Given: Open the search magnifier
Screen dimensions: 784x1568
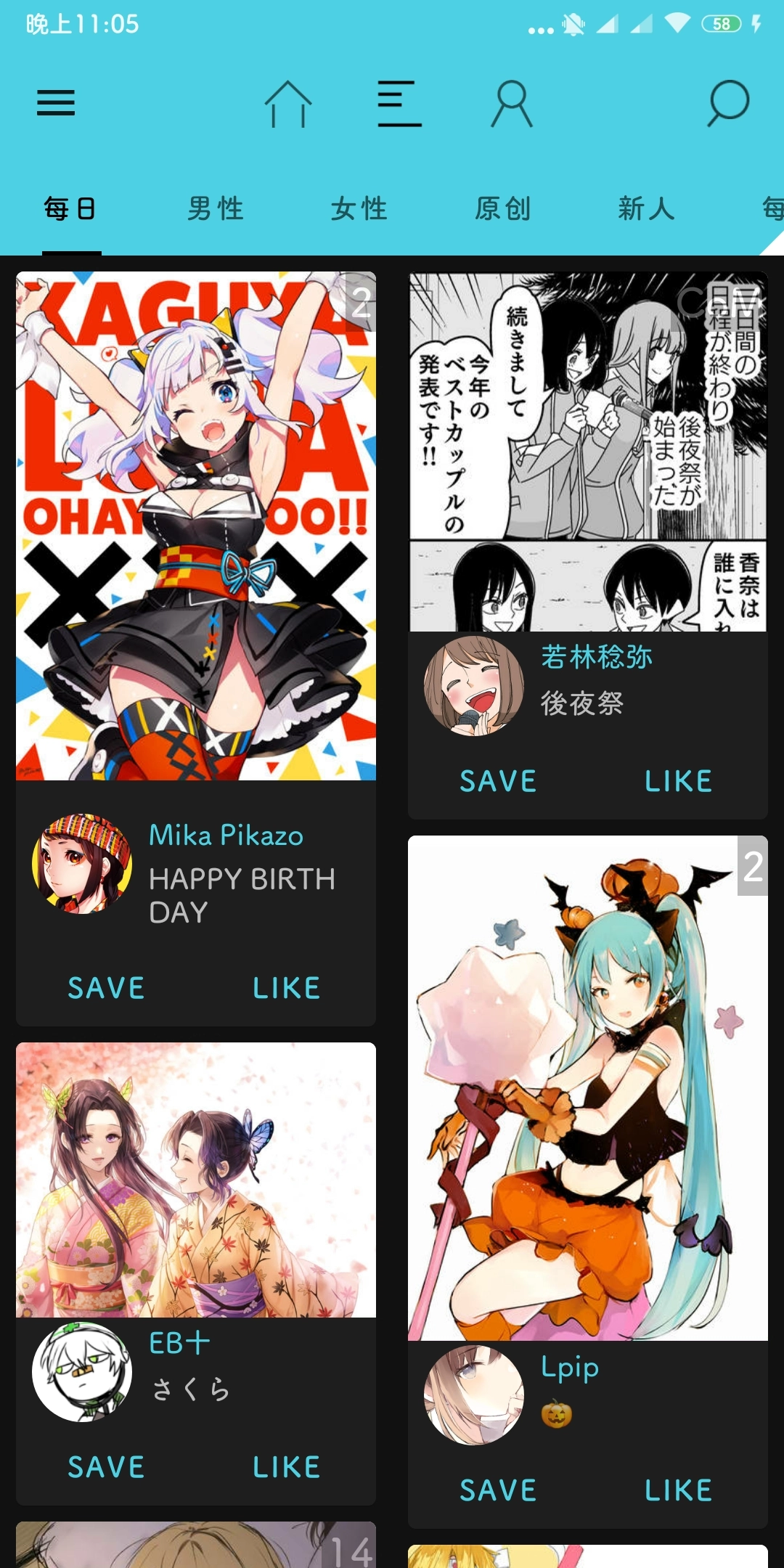Looking at the screenshot, I should pyautogui.click(x=727, y=104).
